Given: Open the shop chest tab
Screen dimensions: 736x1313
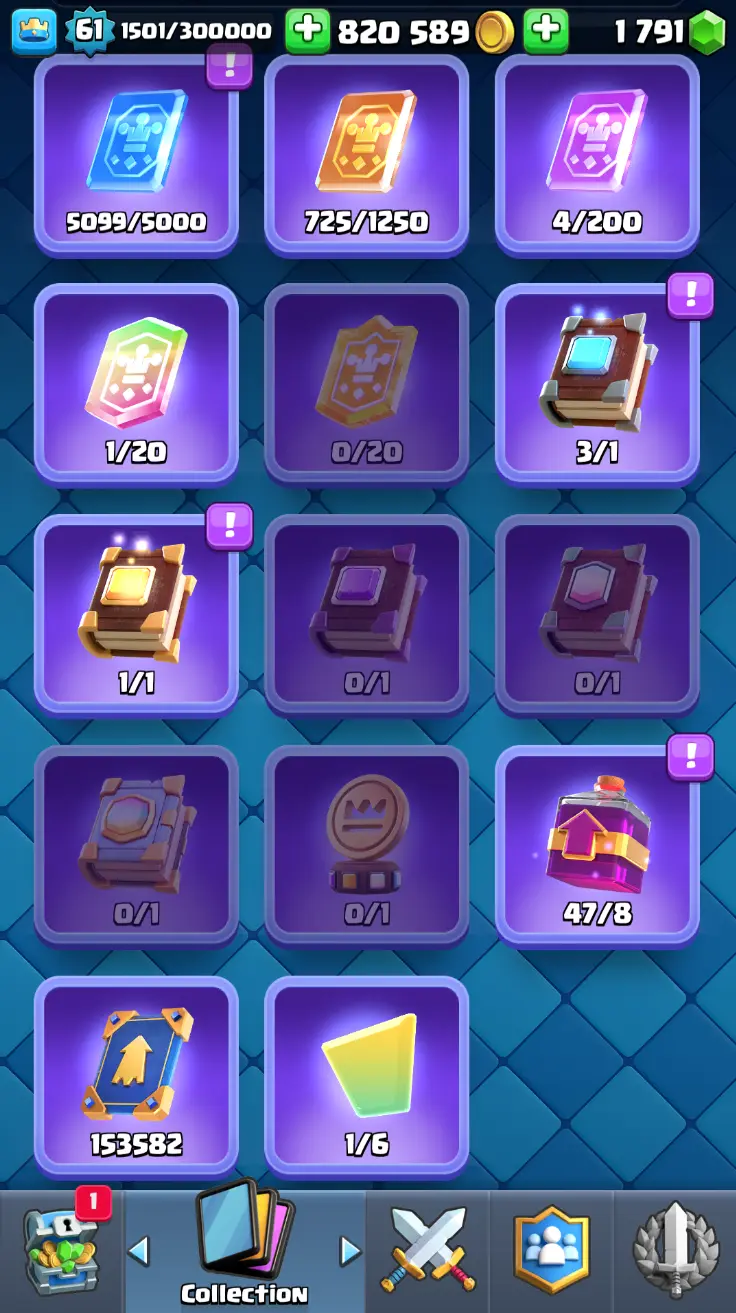Looking at the screenshot, I should [60, 1250].
